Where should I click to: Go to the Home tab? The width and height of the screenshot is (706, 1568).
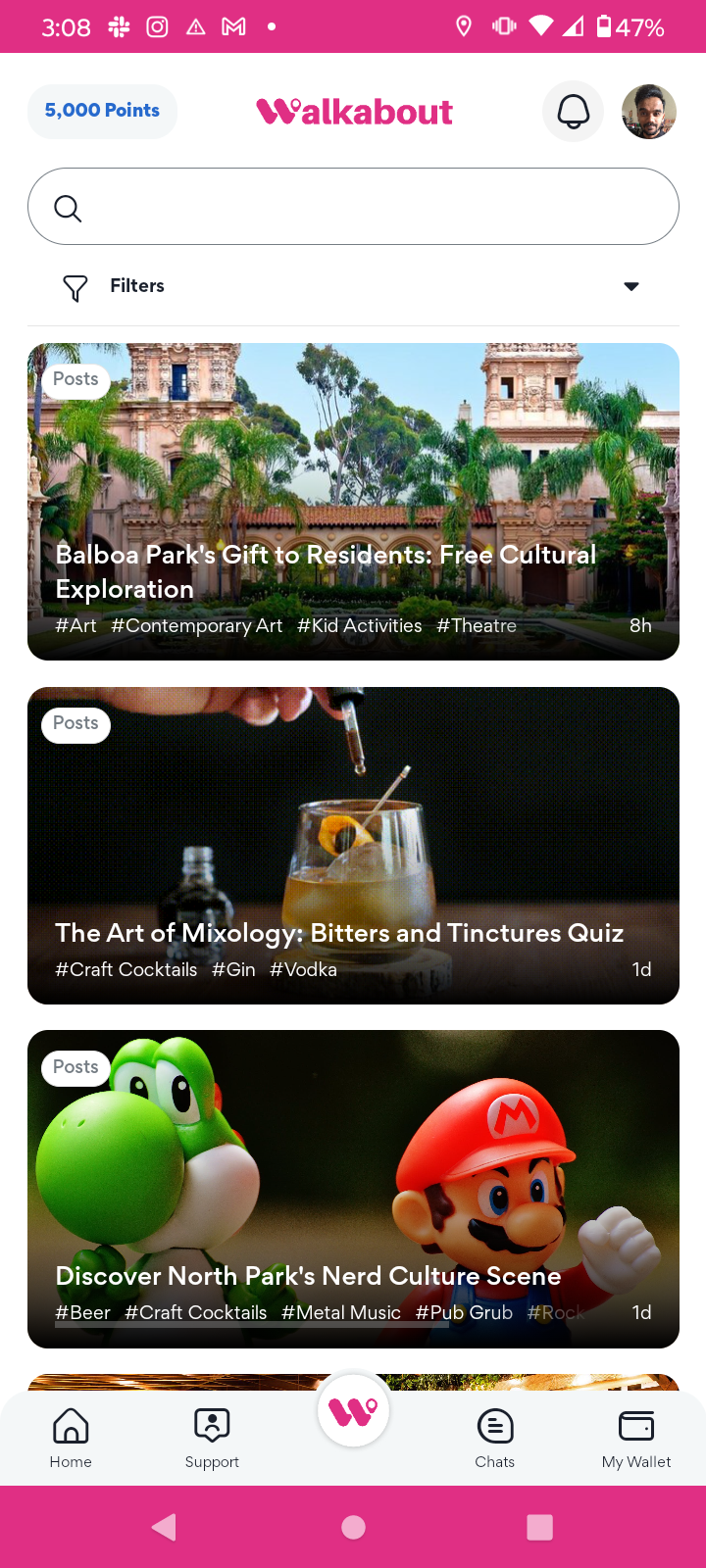click(x=71, y=1438)
